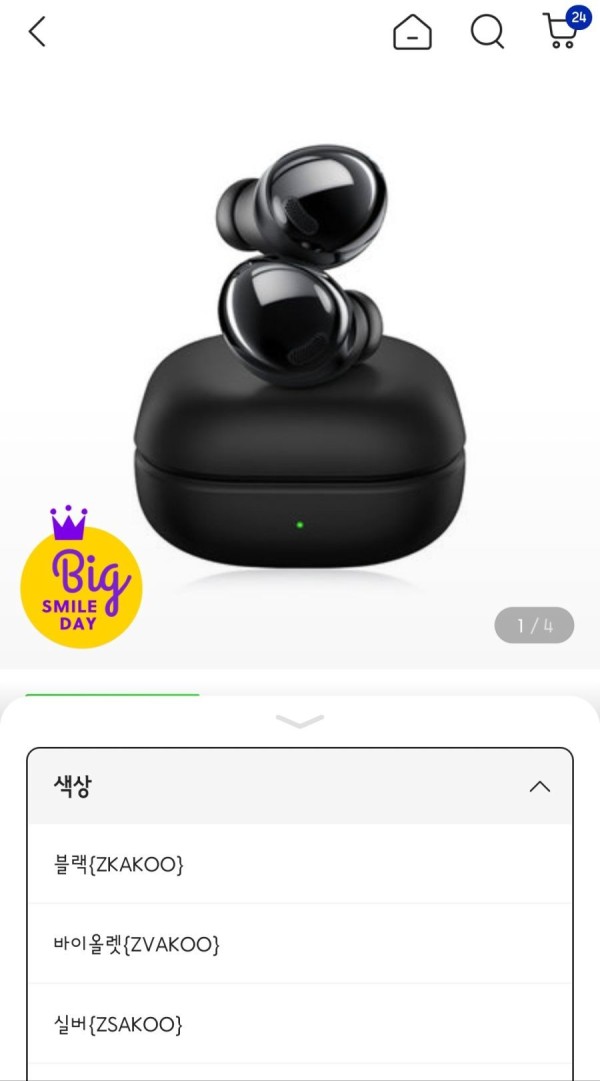This screenshot has height=1081, width=600.
Task: Collapse the option sheet with the down chevron
Action: coord(299,721)
